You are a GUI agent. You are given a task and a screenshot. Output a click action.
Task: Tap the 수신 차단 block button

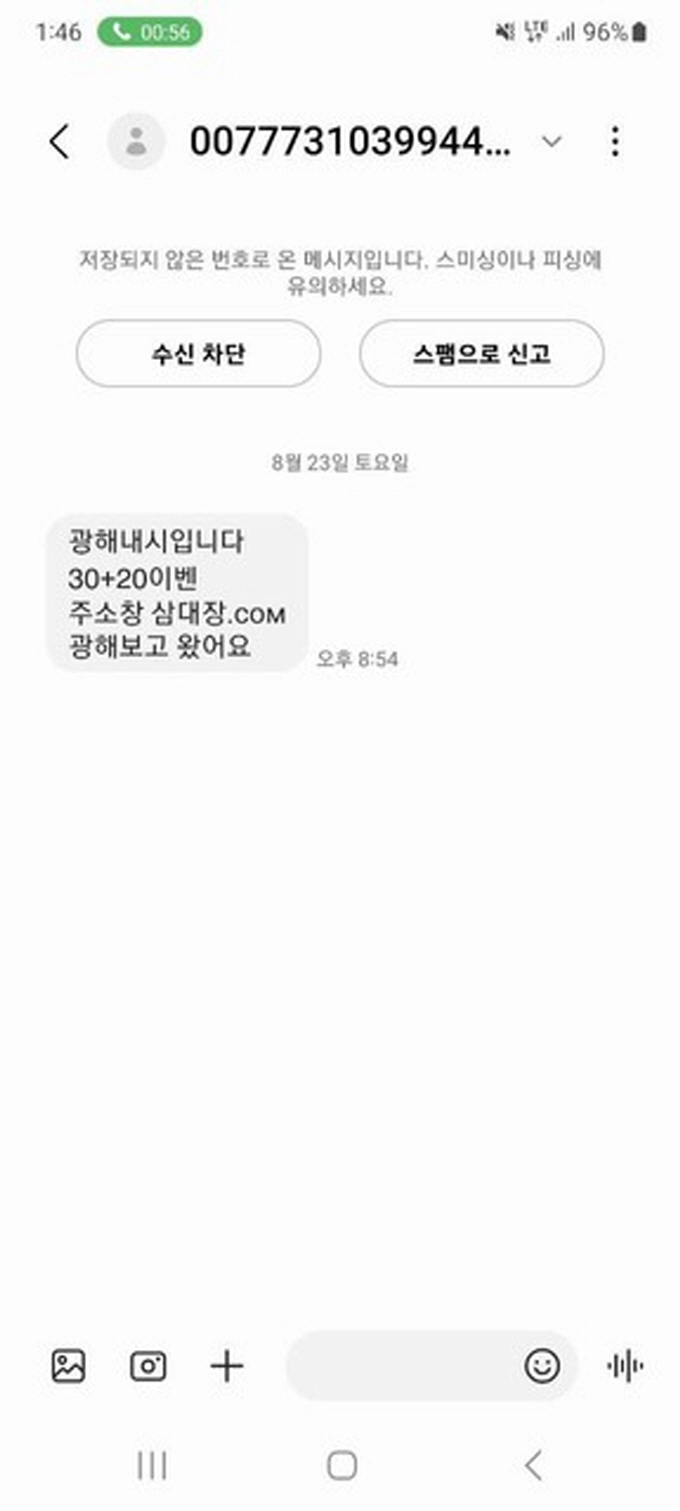(198, 353)
